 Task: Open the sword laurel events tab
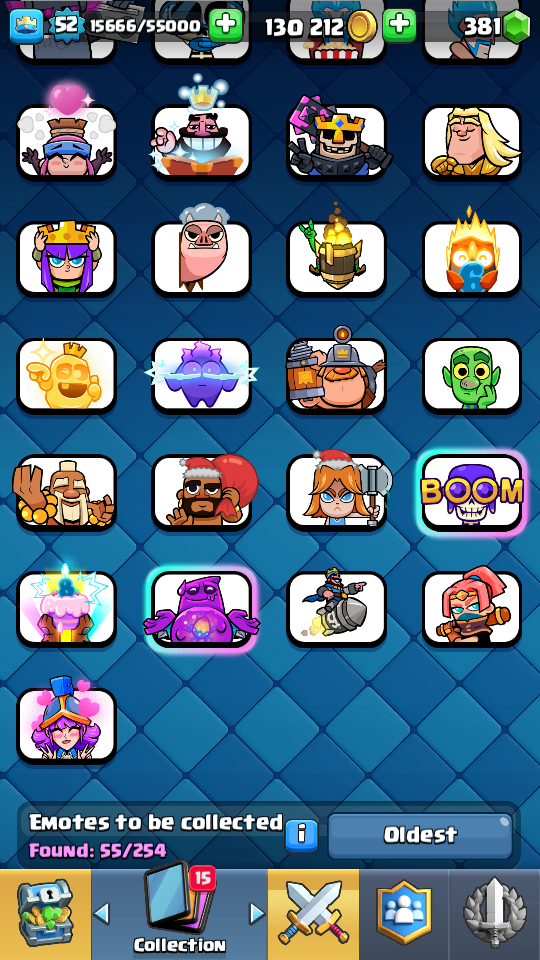click(495, 914)
